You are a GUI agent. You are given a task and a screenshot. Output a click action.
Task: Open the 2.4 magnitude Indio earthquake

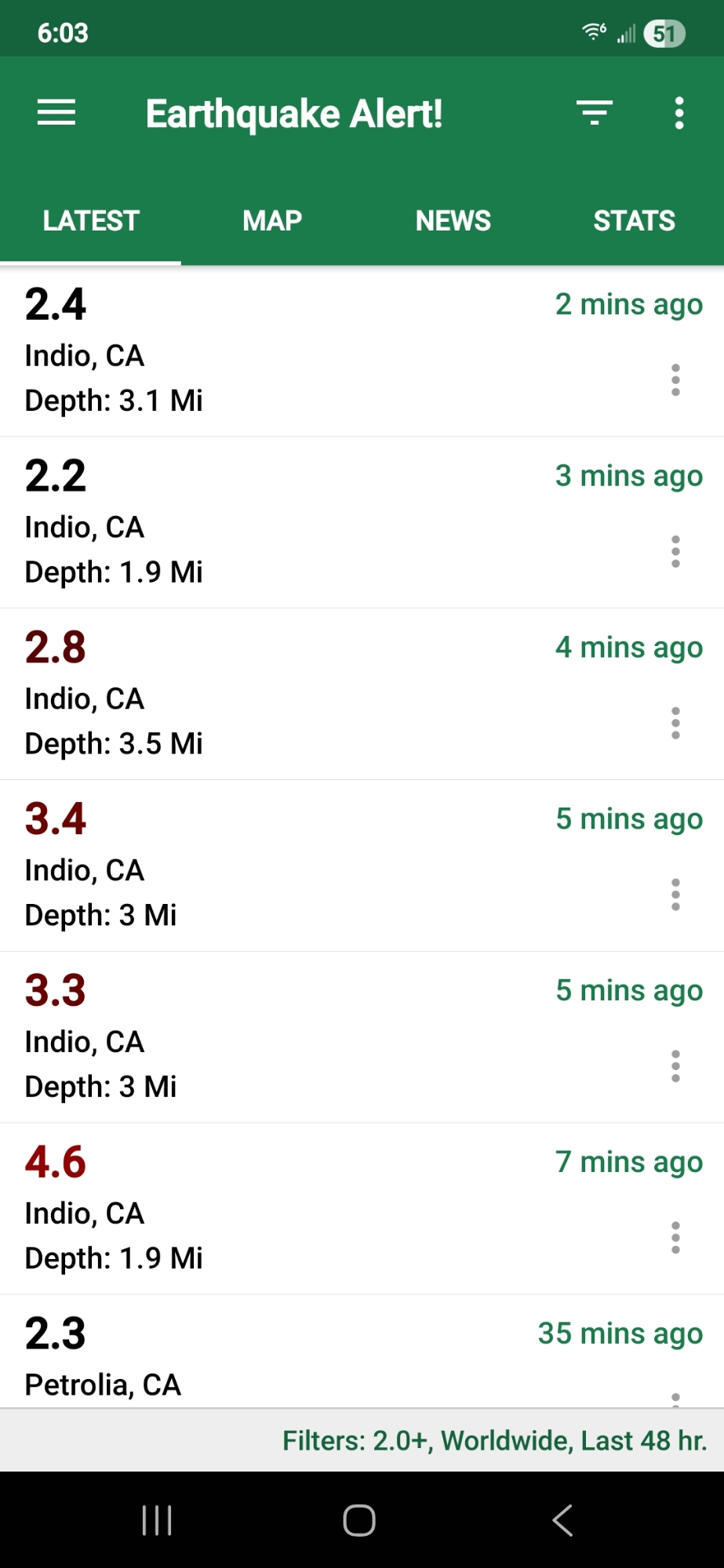(314, 352)
